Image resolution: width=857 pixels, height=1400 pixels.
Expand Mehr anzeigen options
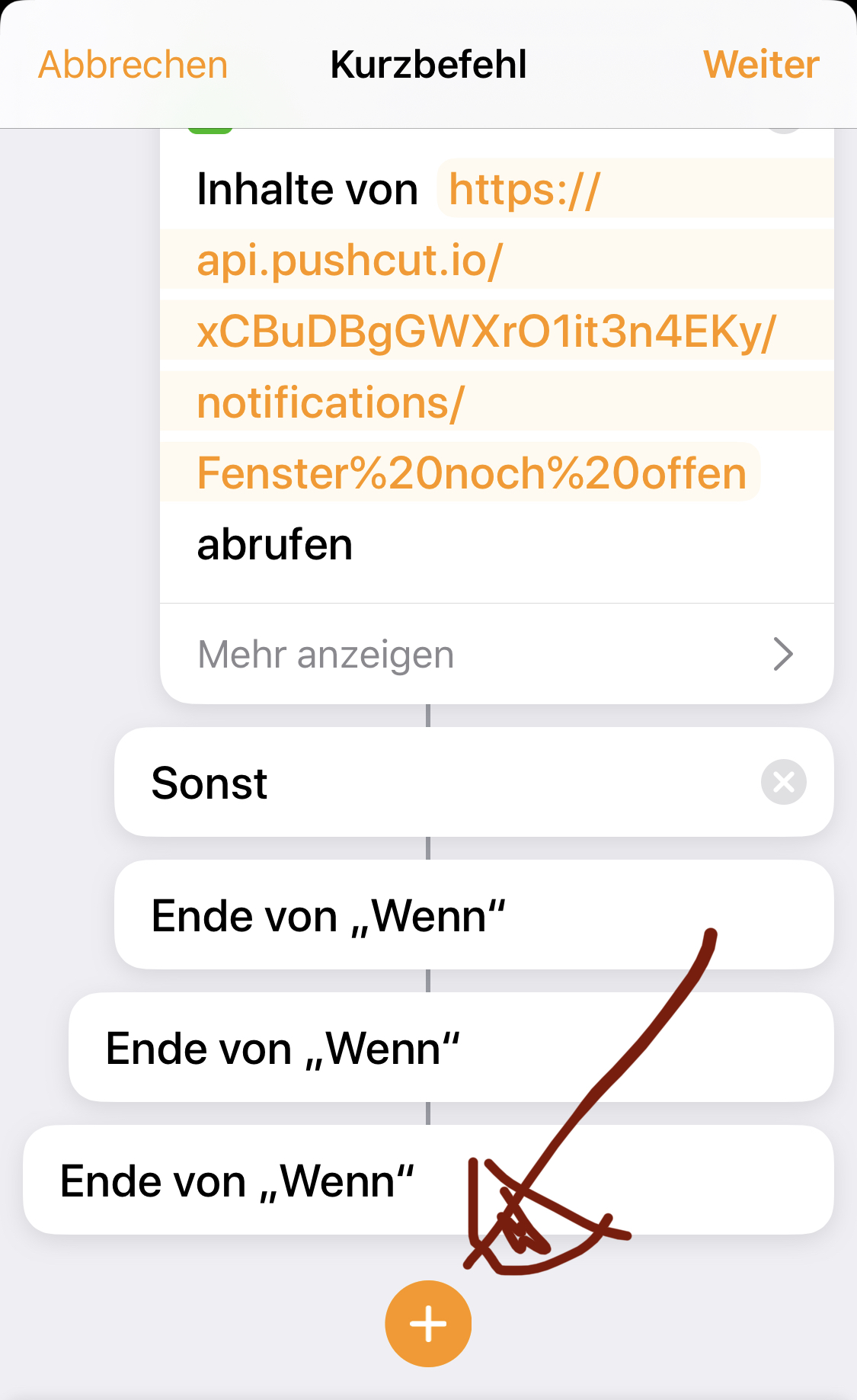click(496, 655)
